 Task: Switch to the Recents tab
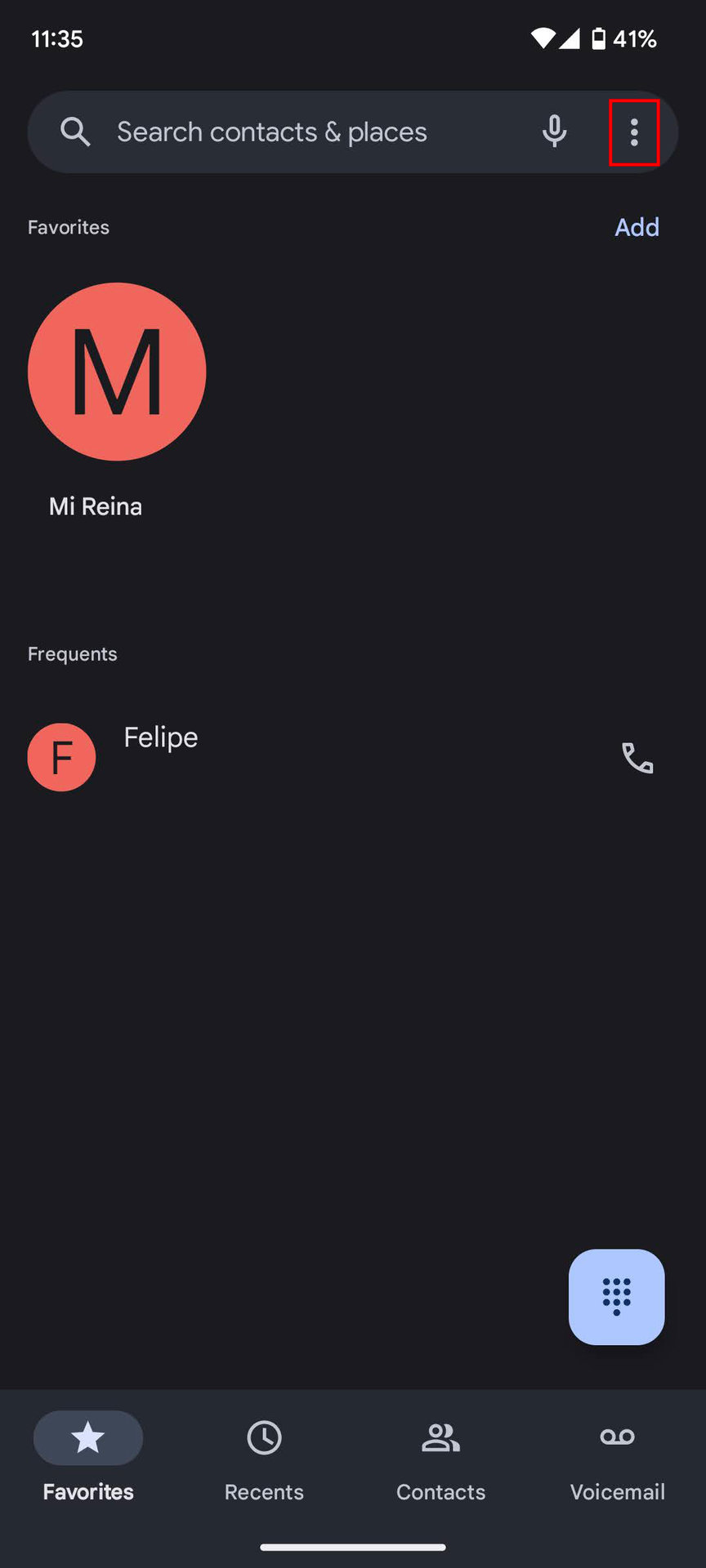pos(264,1458)
